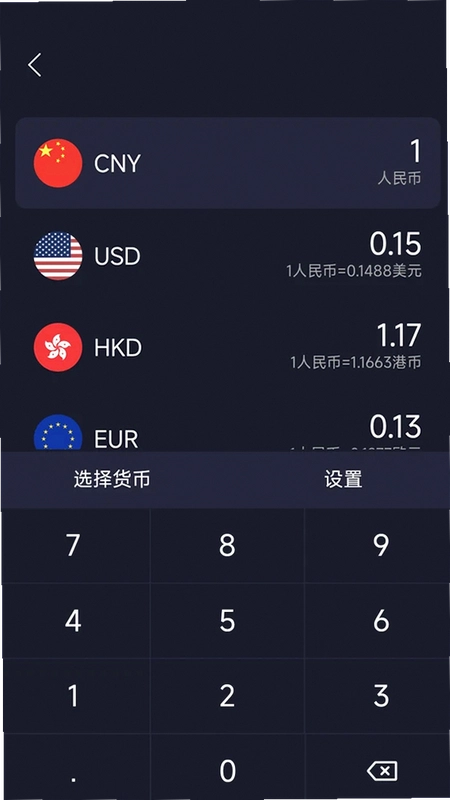
Task: Enter digit 8 on the keypad
Action: 228,545
